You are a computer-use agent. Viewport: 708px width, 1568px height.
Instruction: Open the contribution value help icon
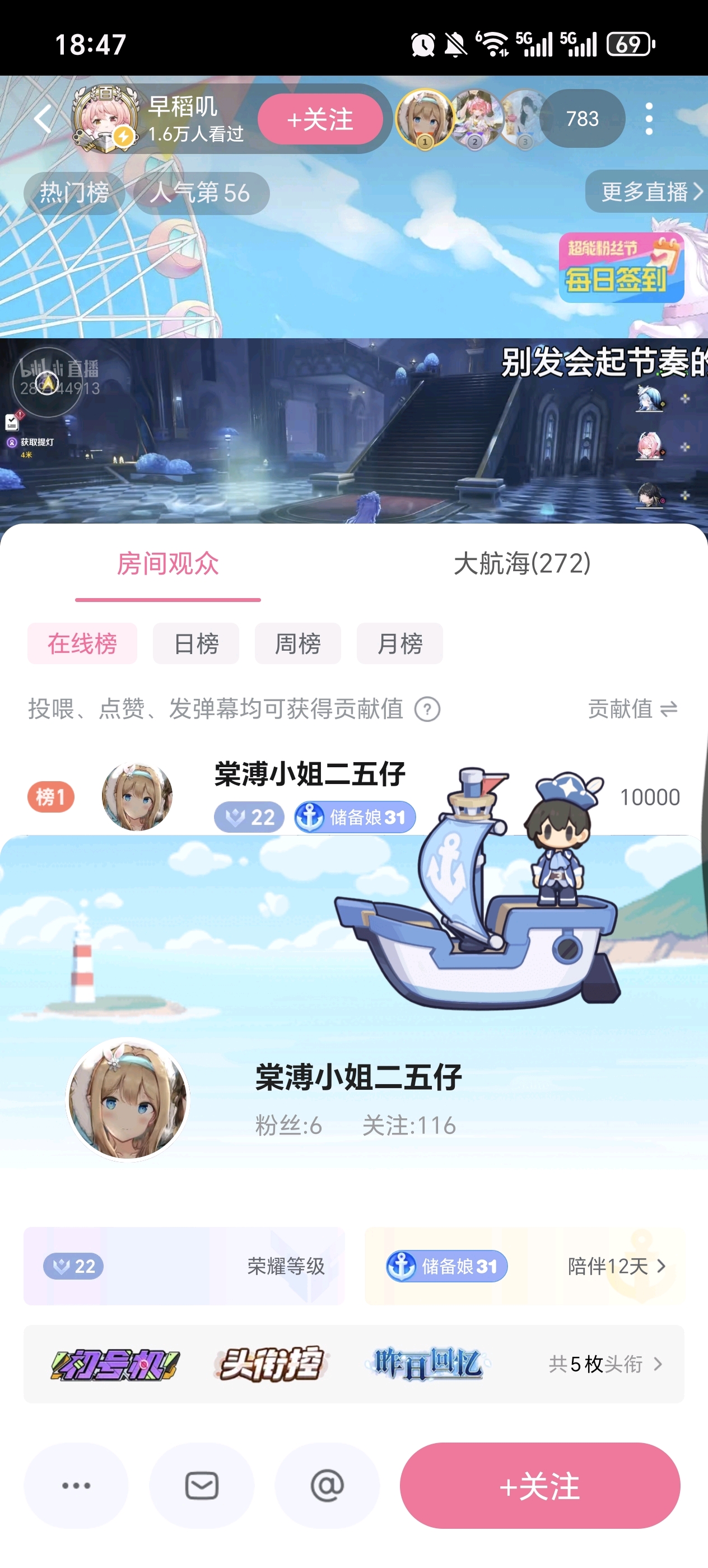pos(427,709)
